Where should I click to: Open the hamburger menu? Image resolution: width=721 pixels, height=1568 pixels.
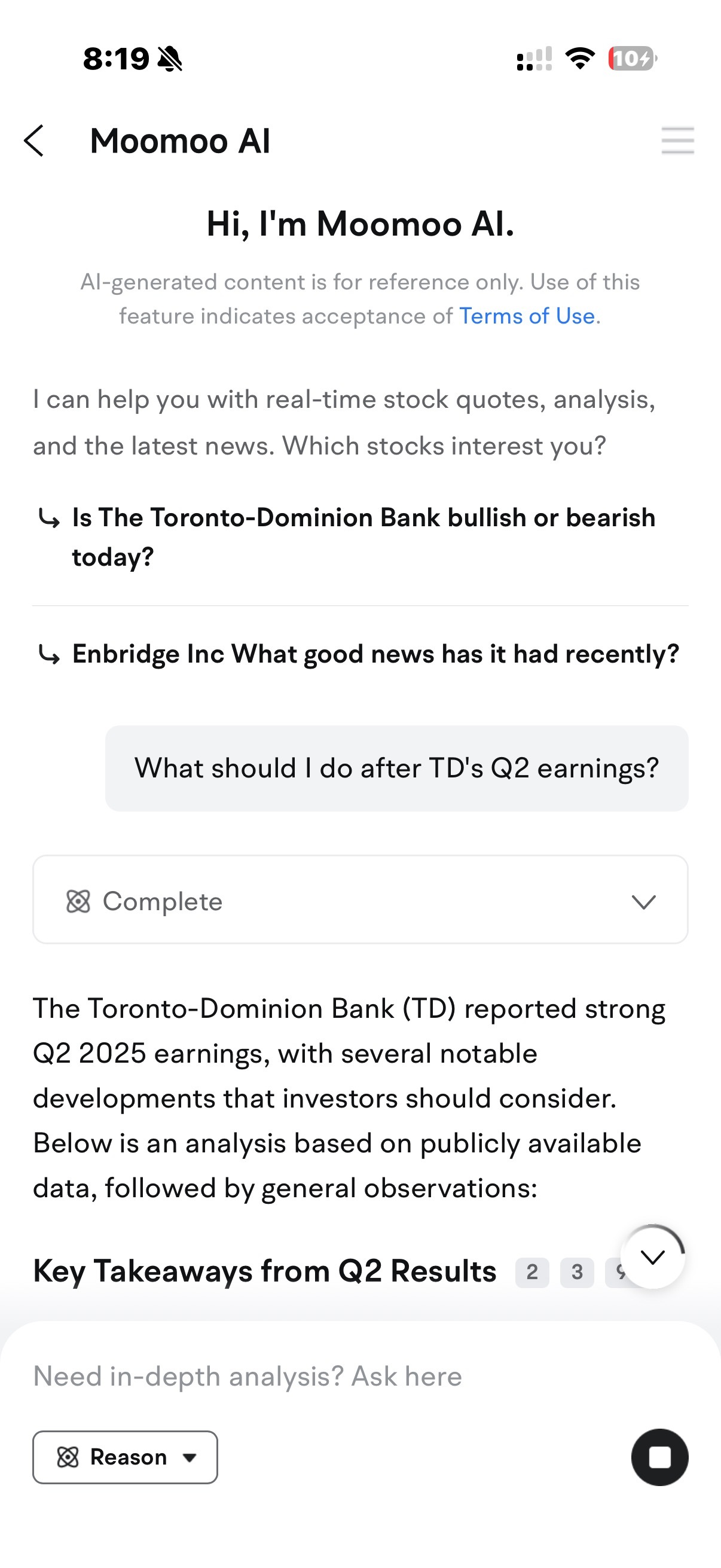[x=677, y=141]
